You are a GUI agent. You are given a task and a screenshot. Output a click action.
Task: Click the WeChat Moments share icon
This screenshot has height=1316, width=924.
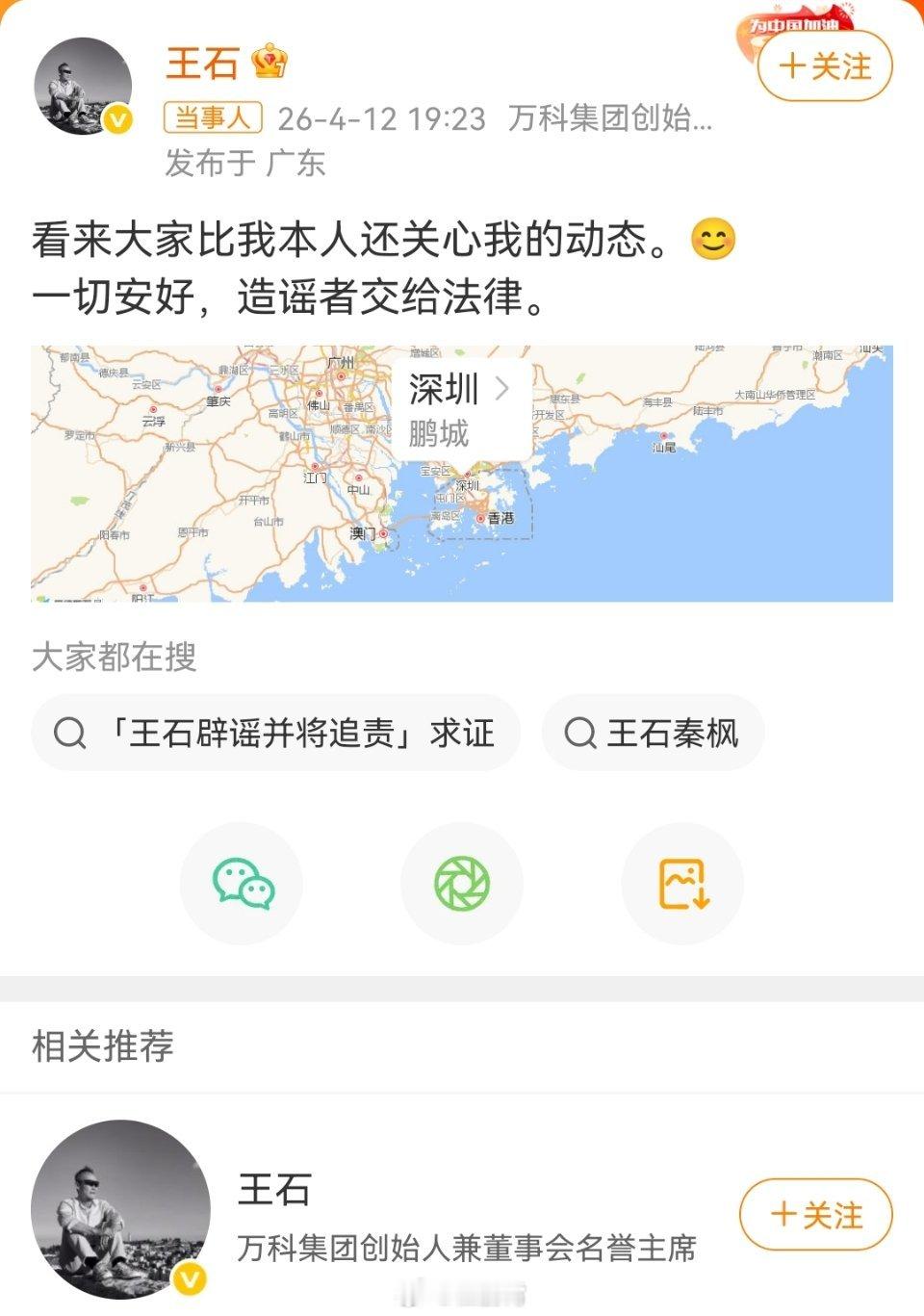[x=462, y=882]
